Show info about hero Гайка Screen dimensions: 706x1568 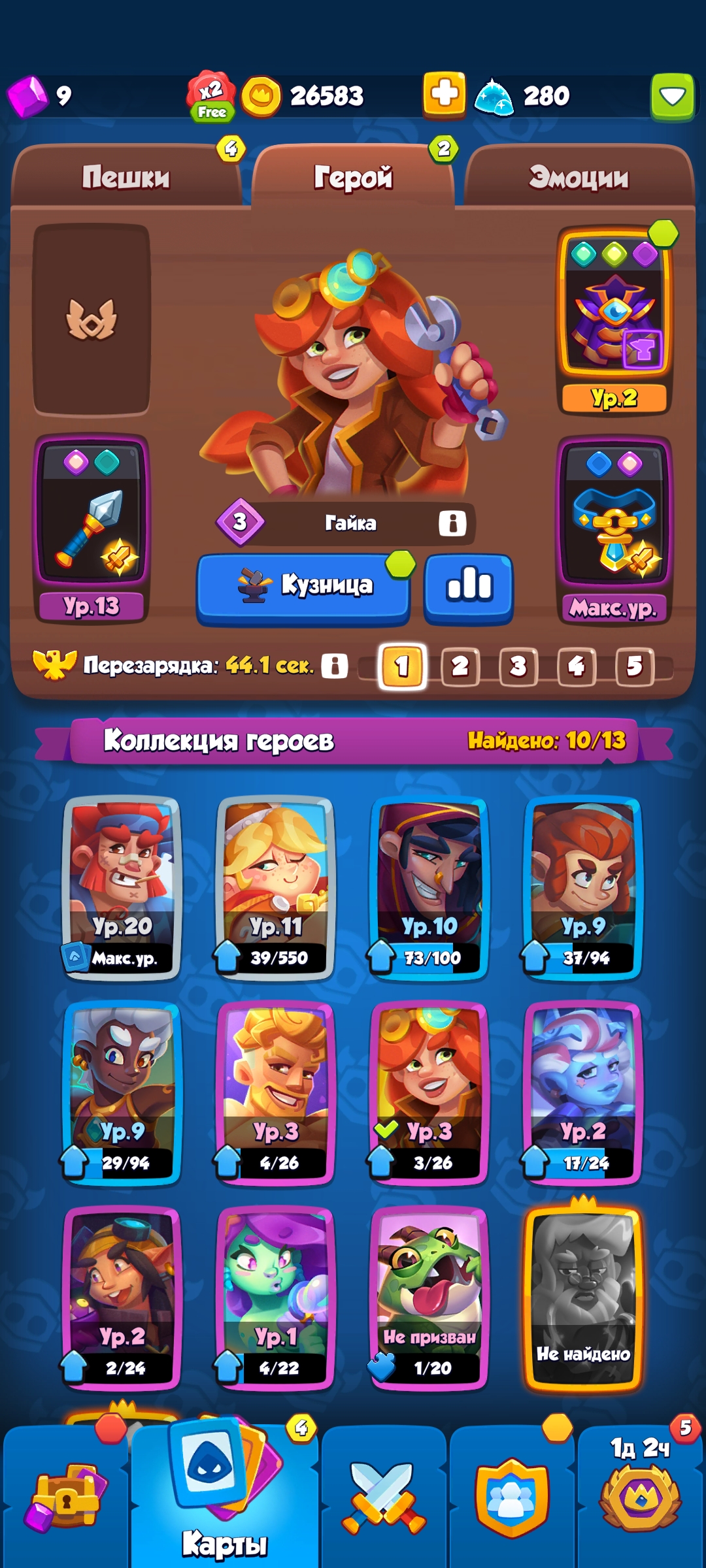pos(452,523)
